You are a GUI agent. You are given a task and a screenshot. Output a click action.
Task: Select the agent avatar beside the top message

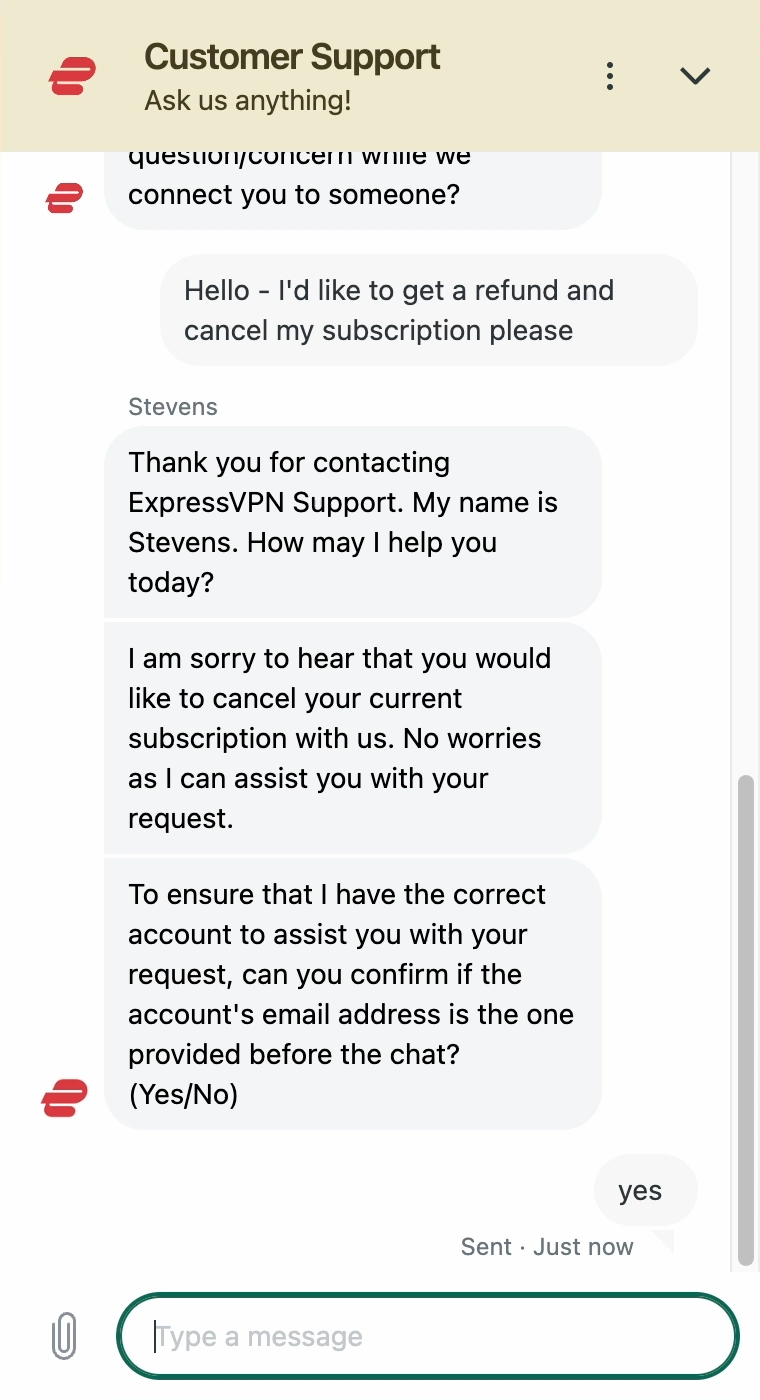click(x=63, y=198)
